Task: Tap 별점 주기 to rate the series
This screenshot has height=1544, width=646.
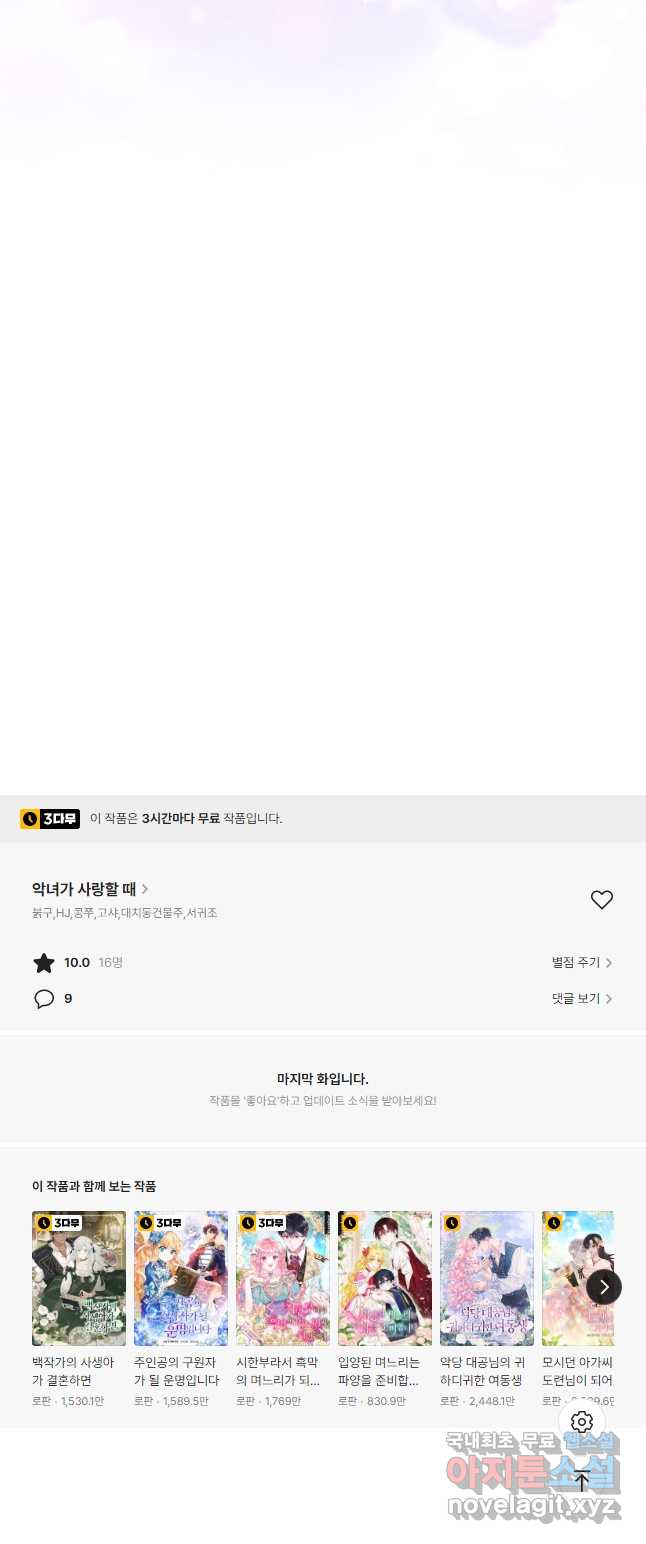Action: [581, 962]
